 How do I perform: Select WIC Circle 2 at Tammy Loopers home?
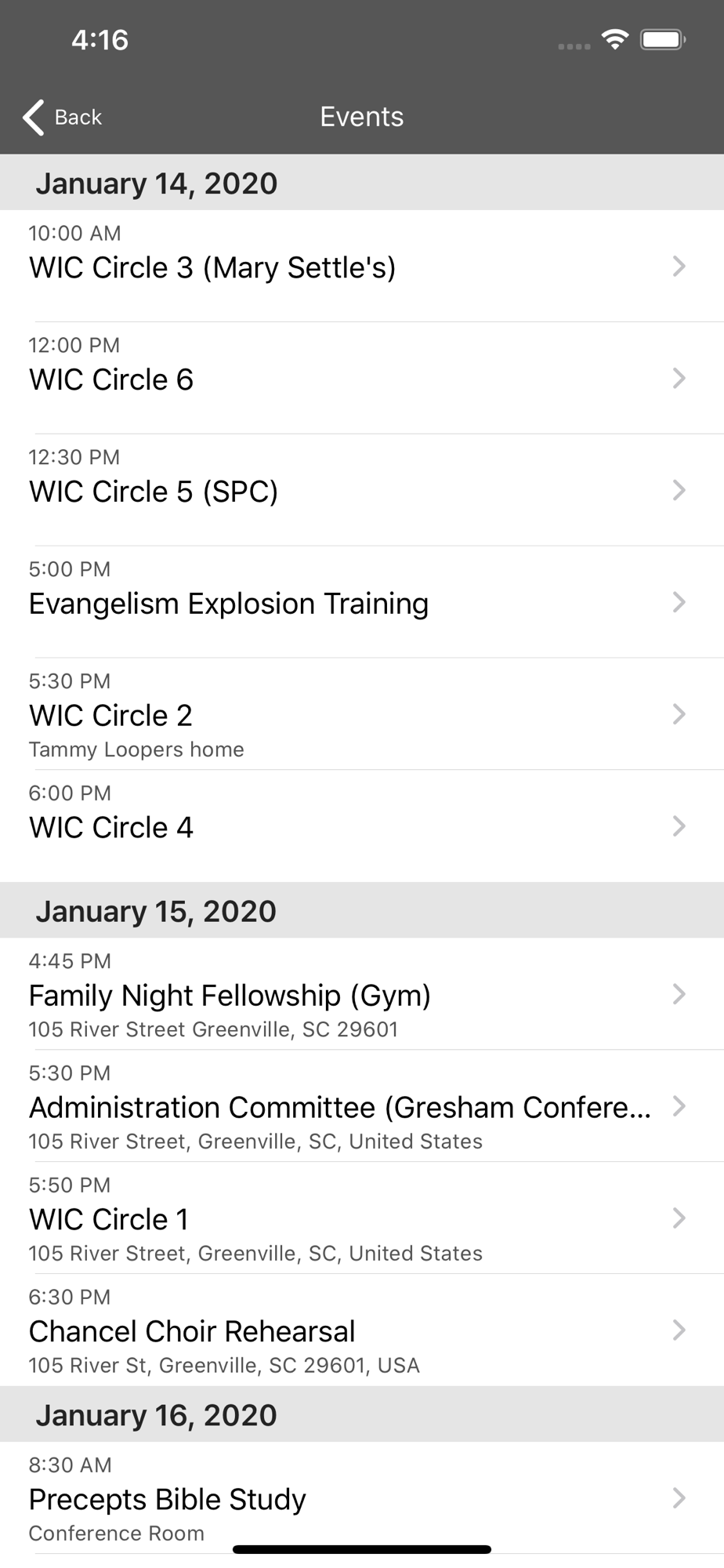click(x=362, y=714)
